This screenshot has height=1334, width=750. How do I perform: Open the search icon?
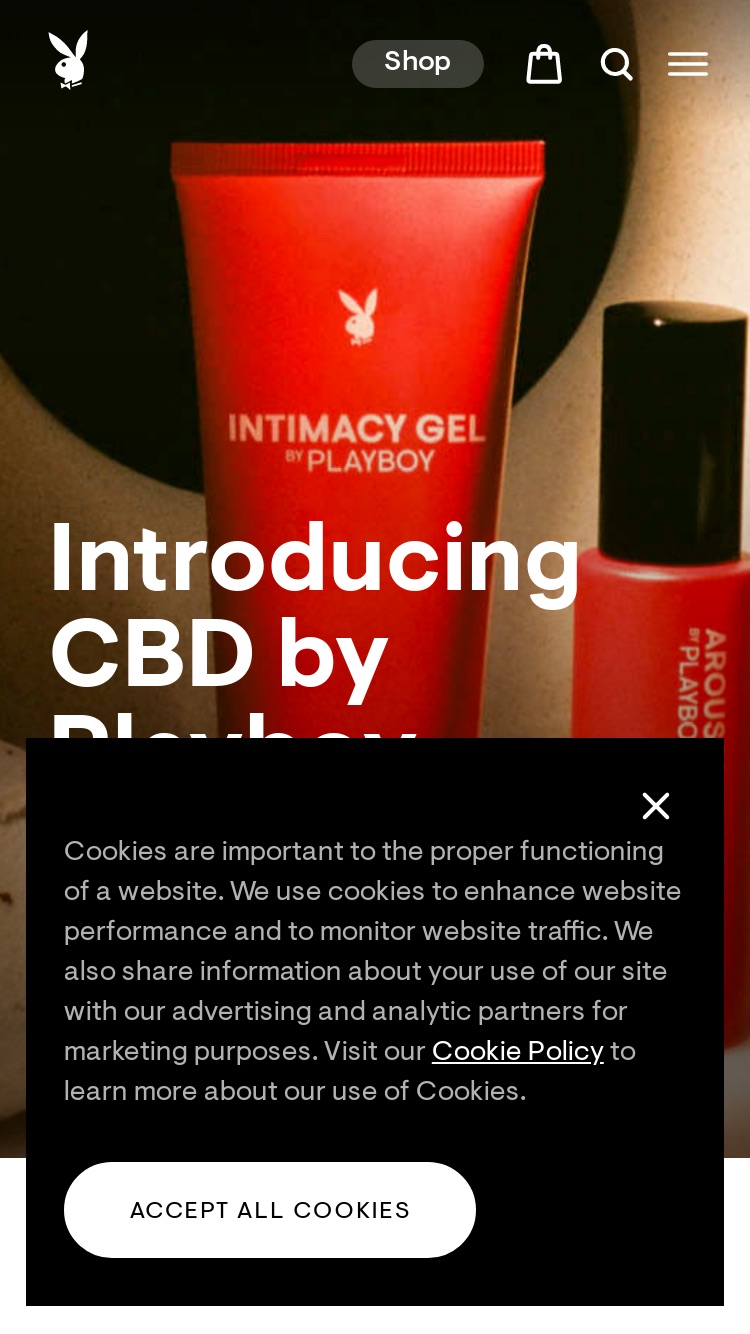pos(617,64)
